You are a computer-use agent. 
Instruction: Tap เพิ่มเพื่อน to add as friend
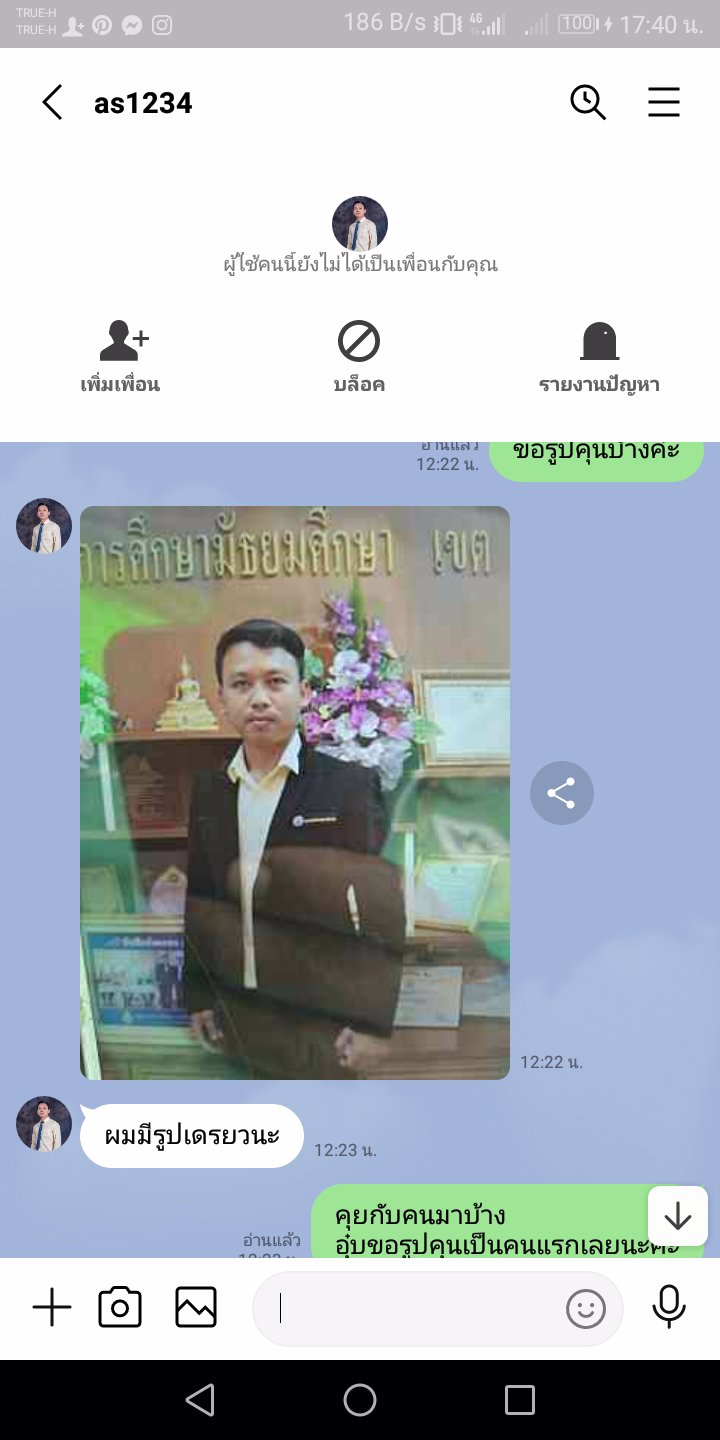pos(121,357)
